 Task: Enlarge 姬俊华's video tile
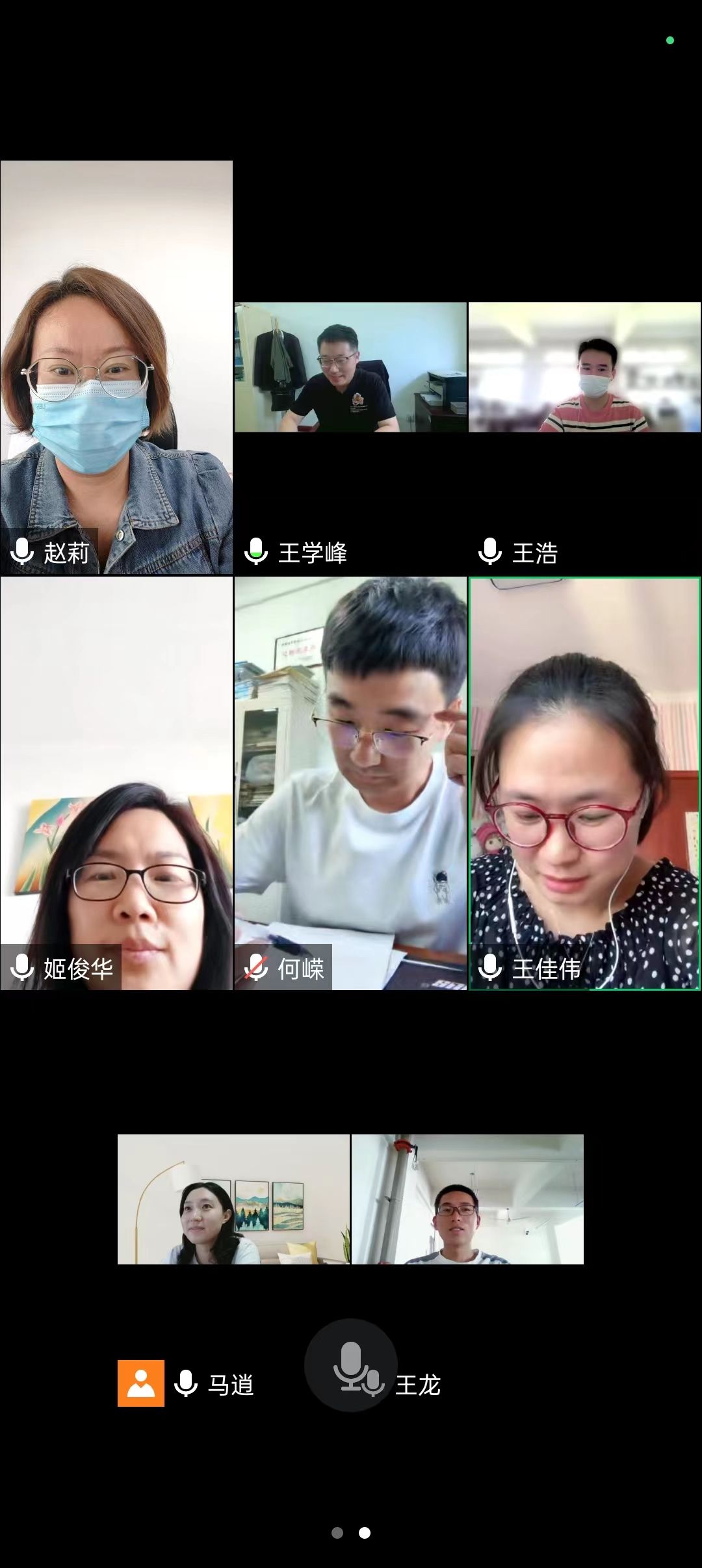tap(116, 783)
